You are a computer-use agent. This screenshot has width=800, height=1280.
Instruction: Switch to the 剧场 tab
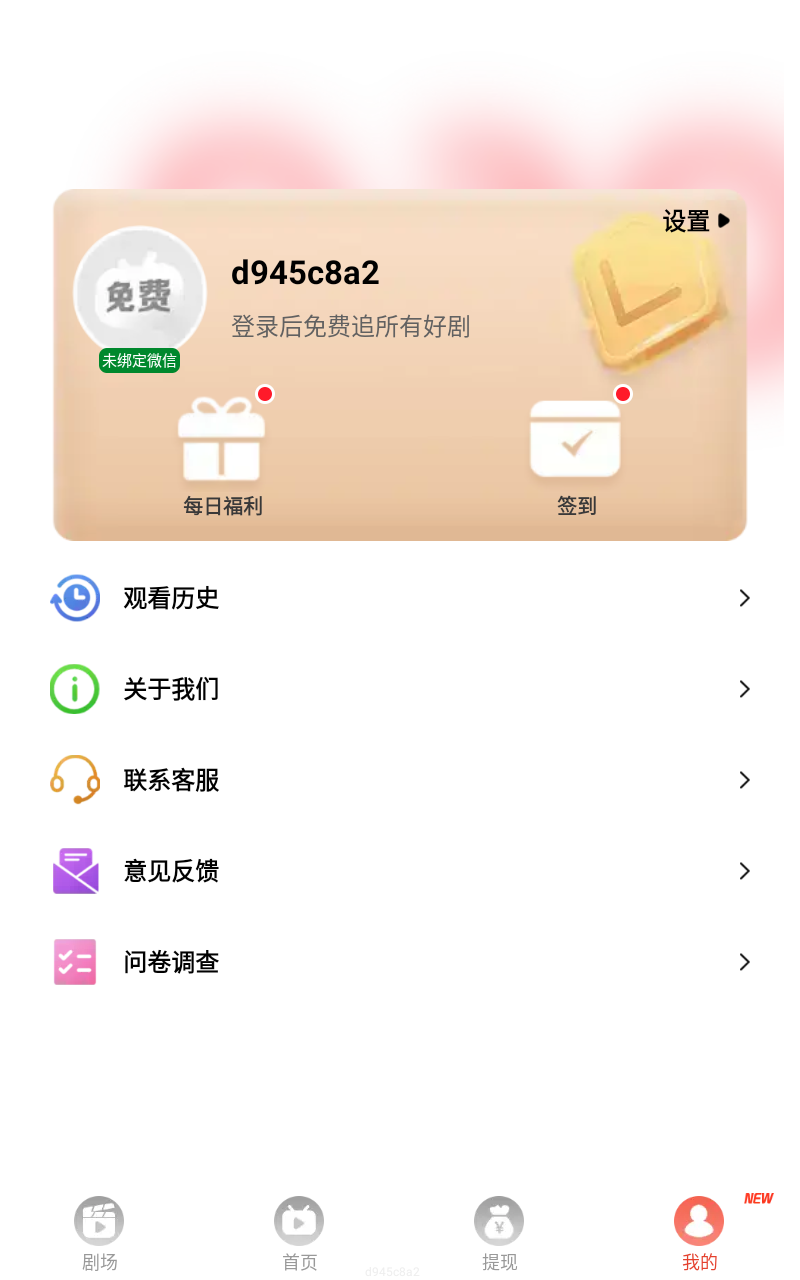click(x=99, y=1234)
